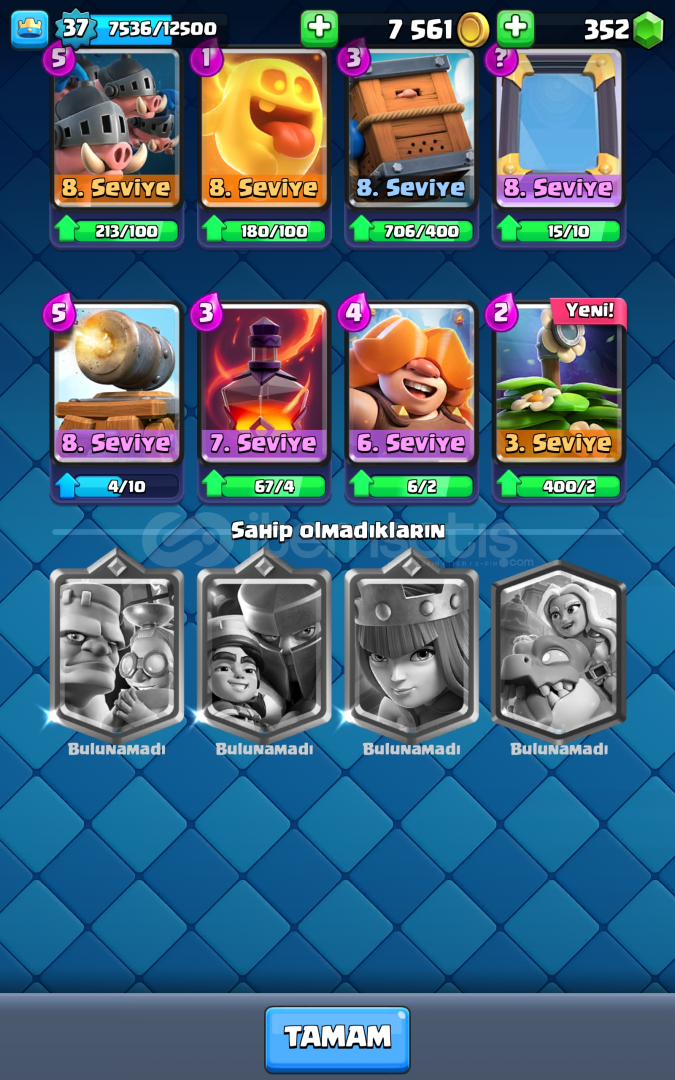Add more gold with the plus button
Image resolution: width=675 pixels, height=1080 pixels.
click(x=319, y=29)
